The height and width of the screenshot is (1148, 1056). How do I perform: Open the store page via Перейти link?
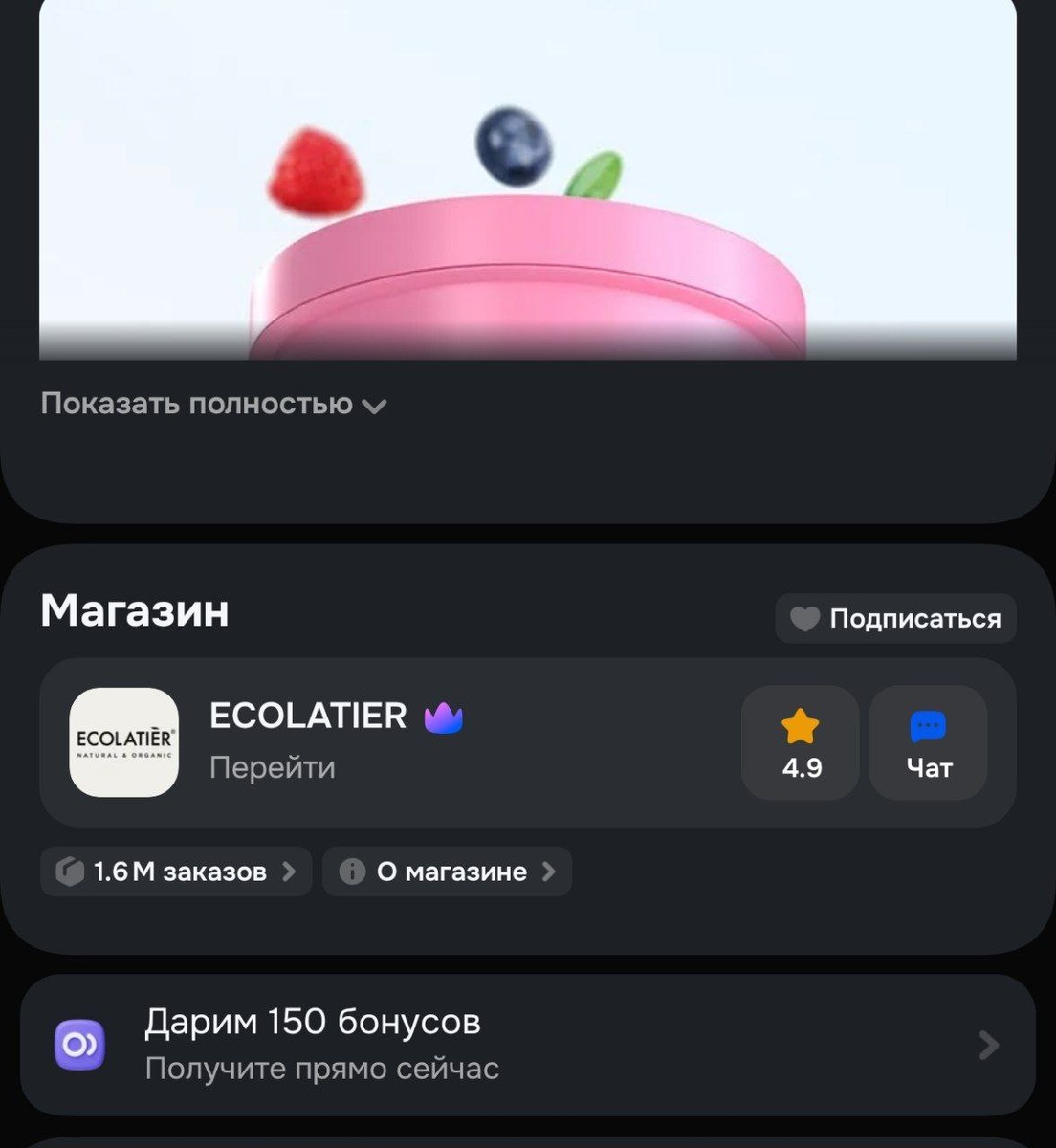(x=271, y=767)
